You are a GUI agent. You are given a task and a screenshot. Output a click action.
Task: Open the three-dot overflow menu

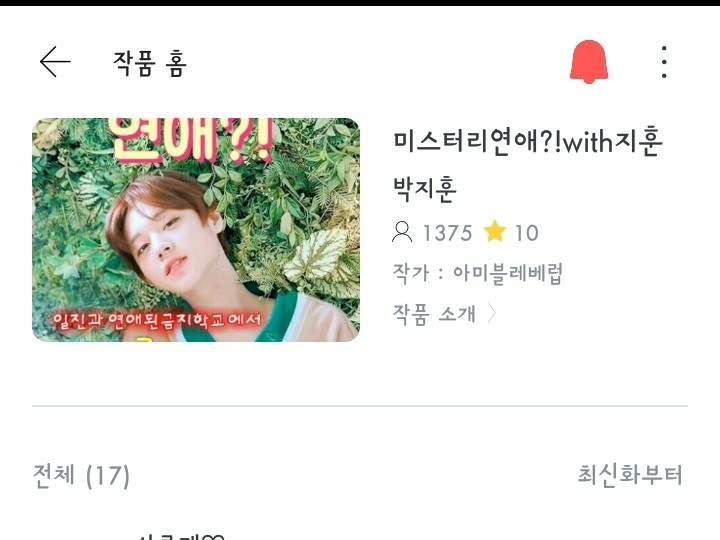point(664,62)
